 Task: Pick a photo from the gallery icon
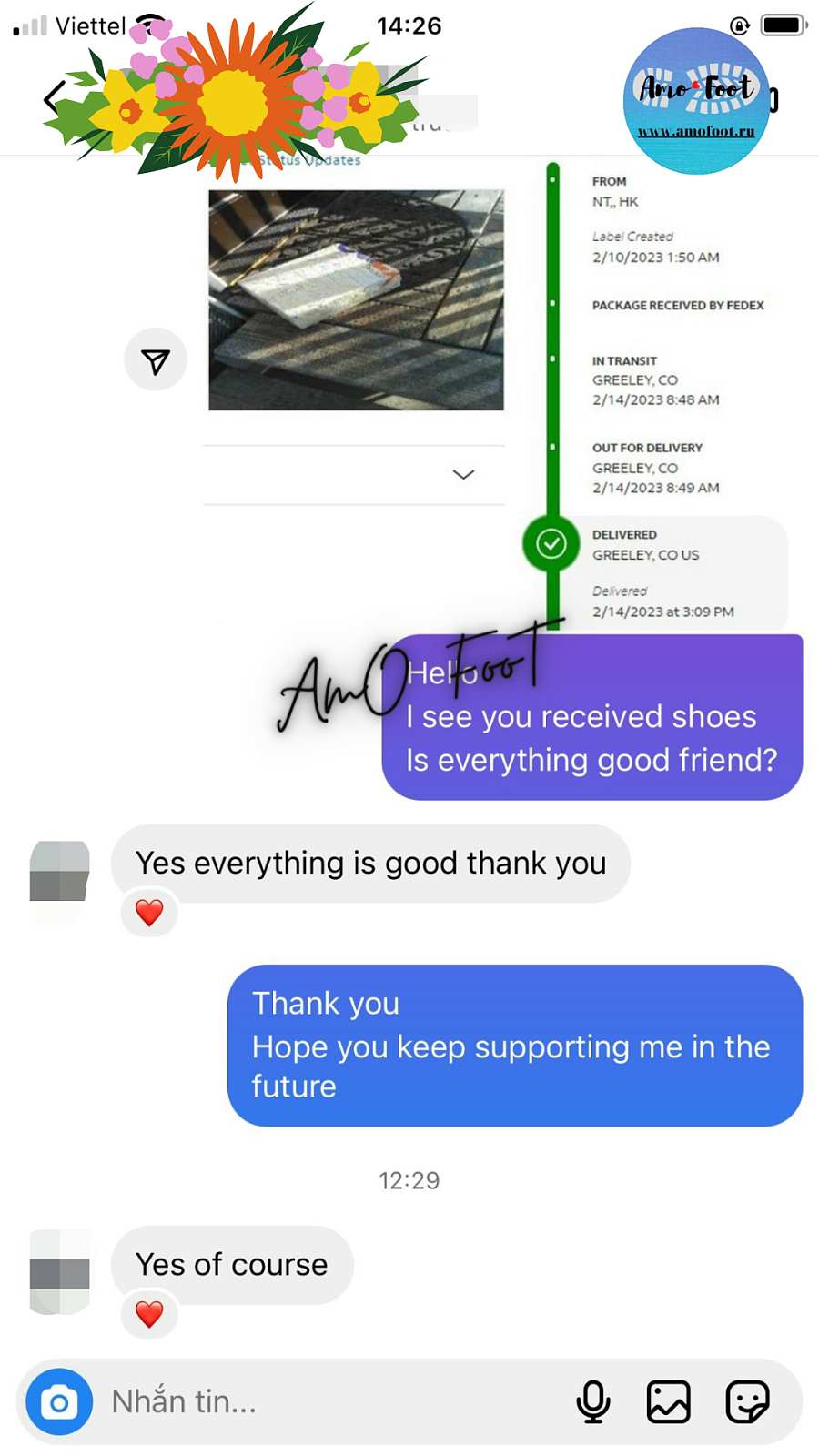669,1402
